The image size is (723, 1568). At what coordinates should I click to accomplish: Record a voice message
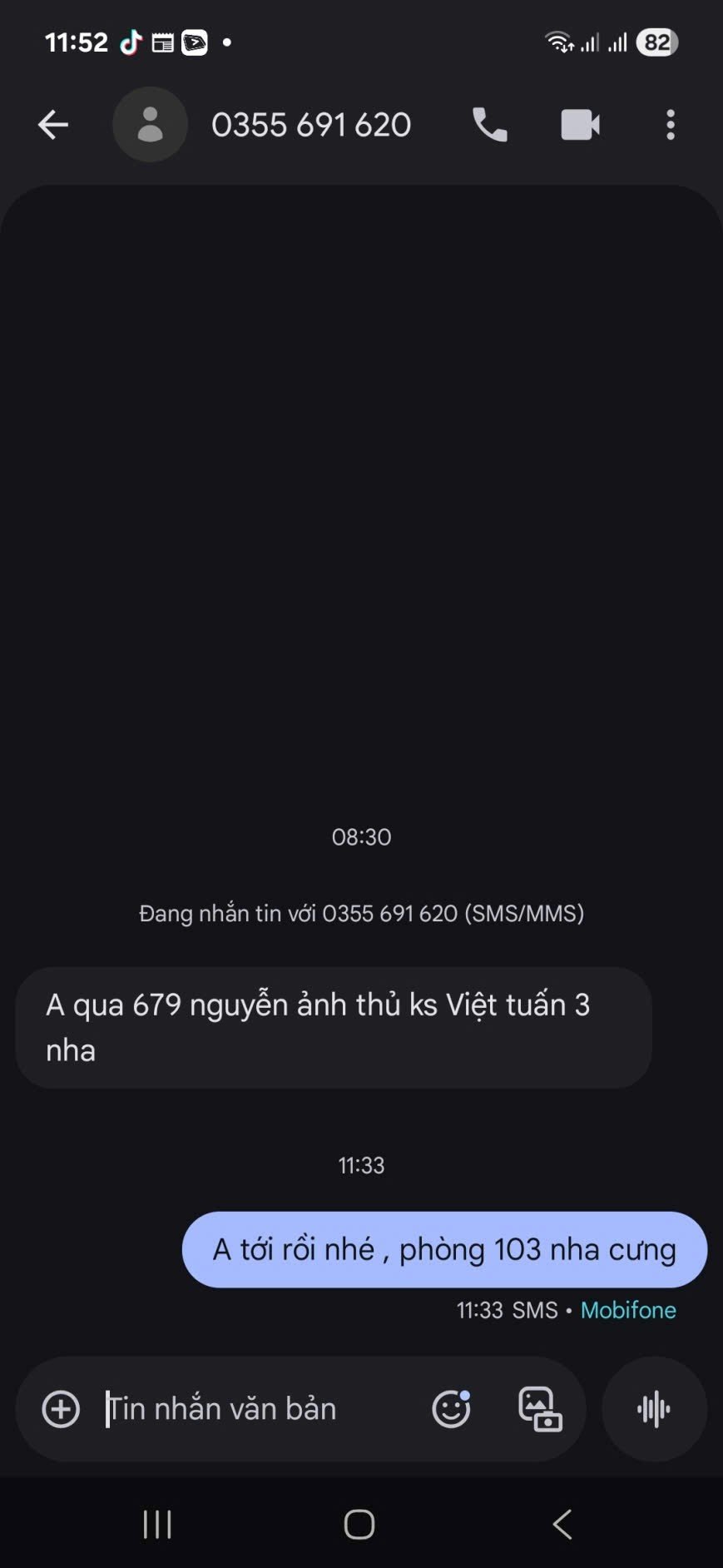pos(654,1409)
